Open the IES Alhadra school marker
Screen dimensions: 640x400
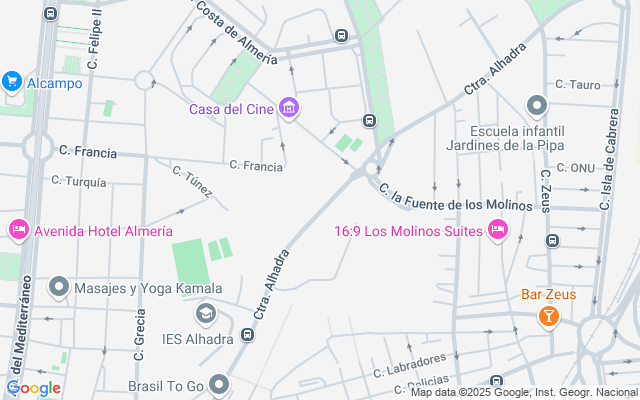click(x=206, y=314)
